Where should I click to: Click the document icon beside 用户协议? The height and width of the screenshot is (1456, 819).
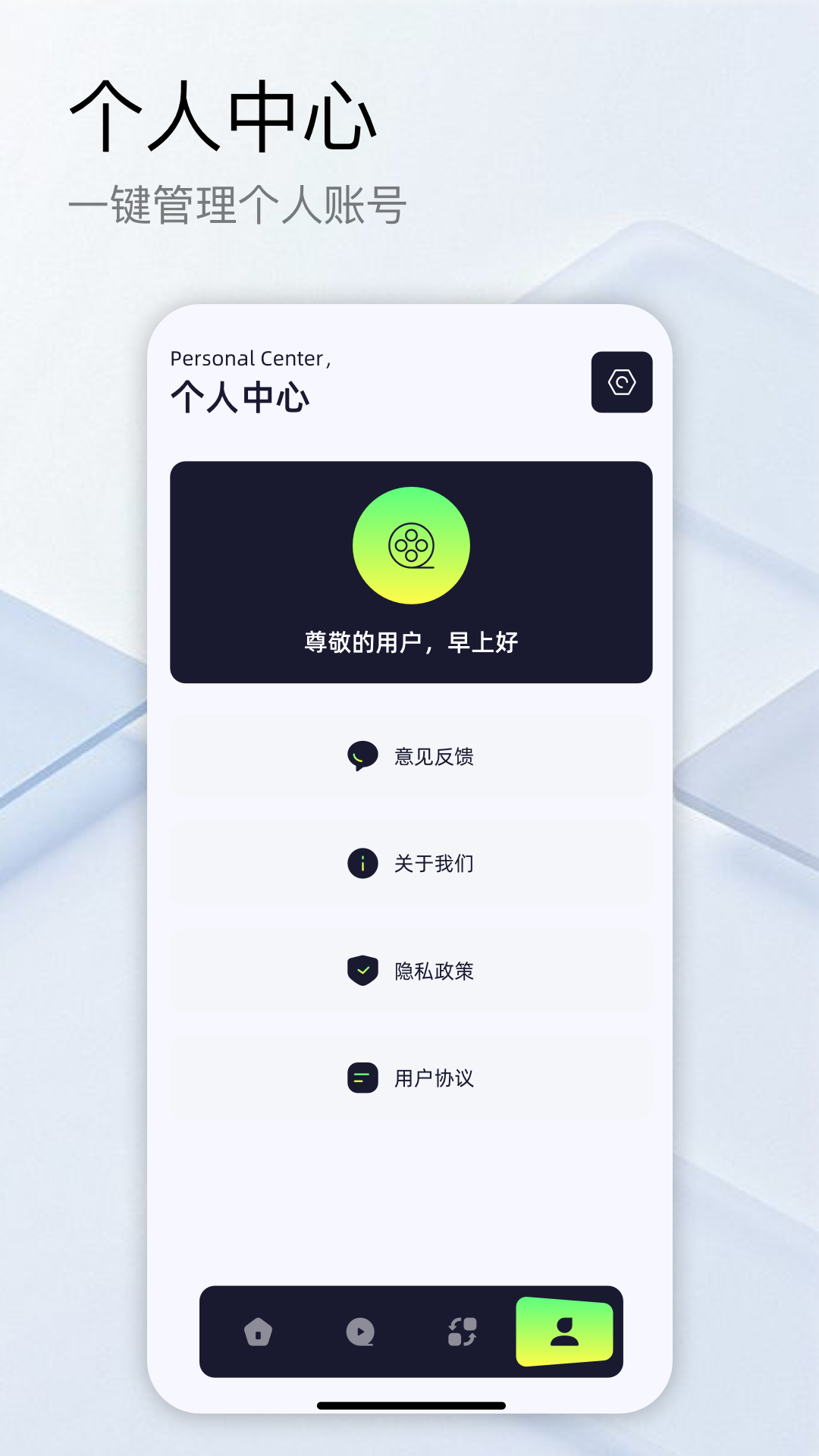coord(362,1079)
